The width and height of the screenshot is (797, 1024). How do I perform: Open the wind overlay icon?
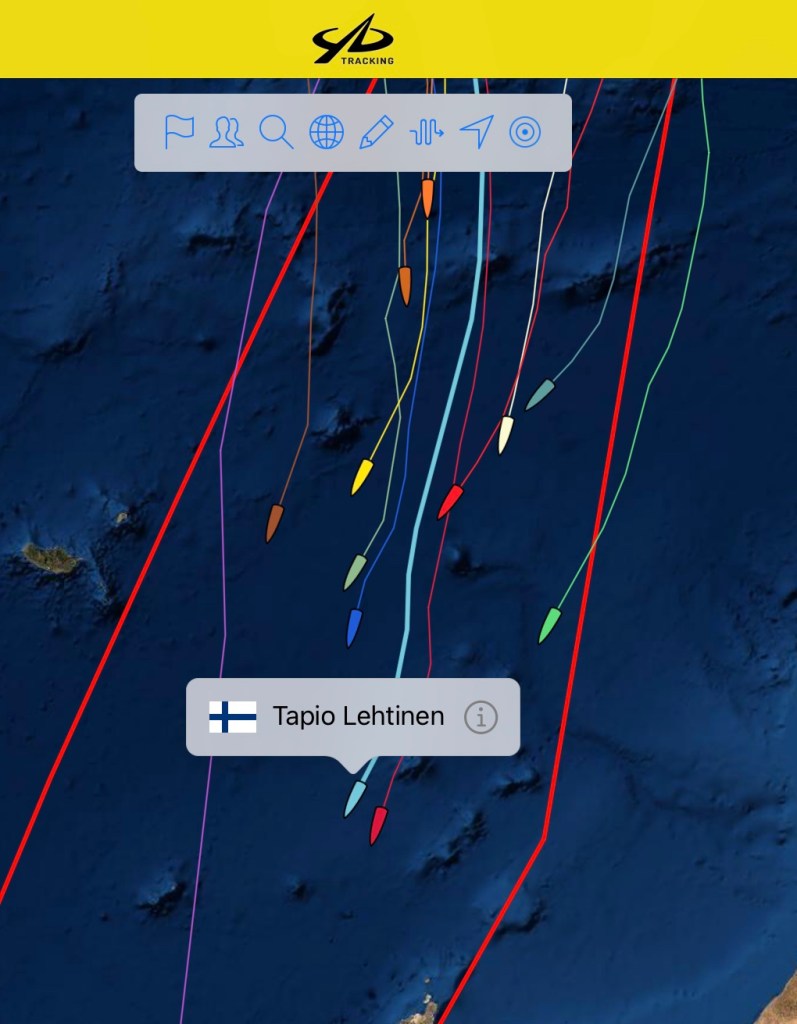click(x=427, y=132)
